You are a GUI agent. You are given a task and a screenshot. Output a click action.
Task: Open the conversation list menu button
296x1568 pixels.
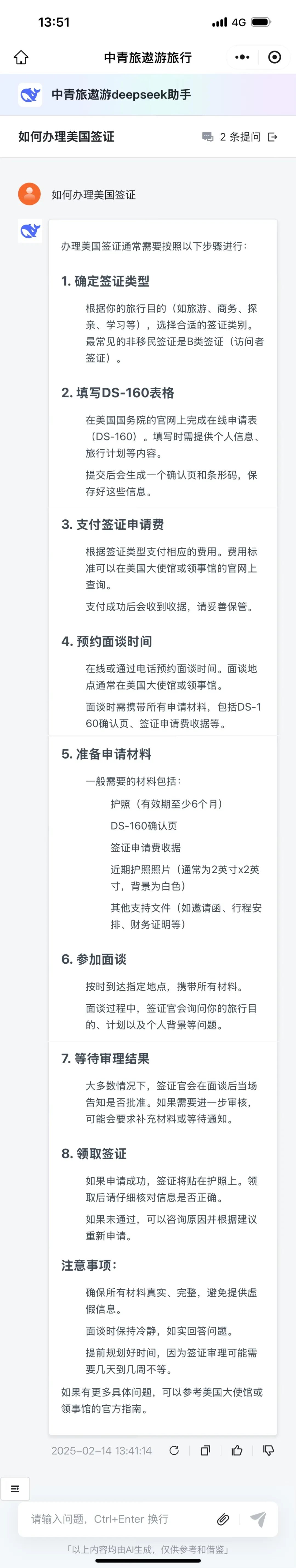(15, 1488)
